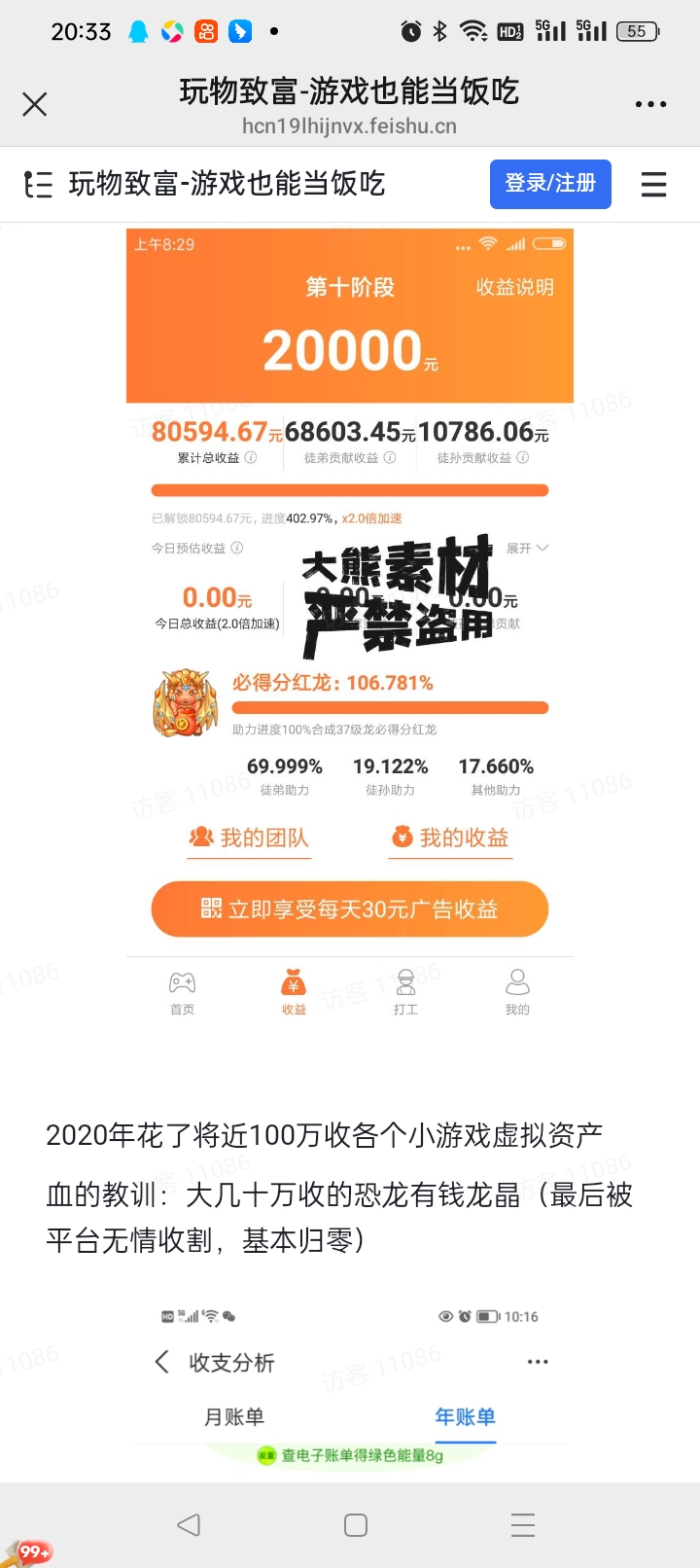
Task: Go back with system back button
Action: pos(189,1525)
